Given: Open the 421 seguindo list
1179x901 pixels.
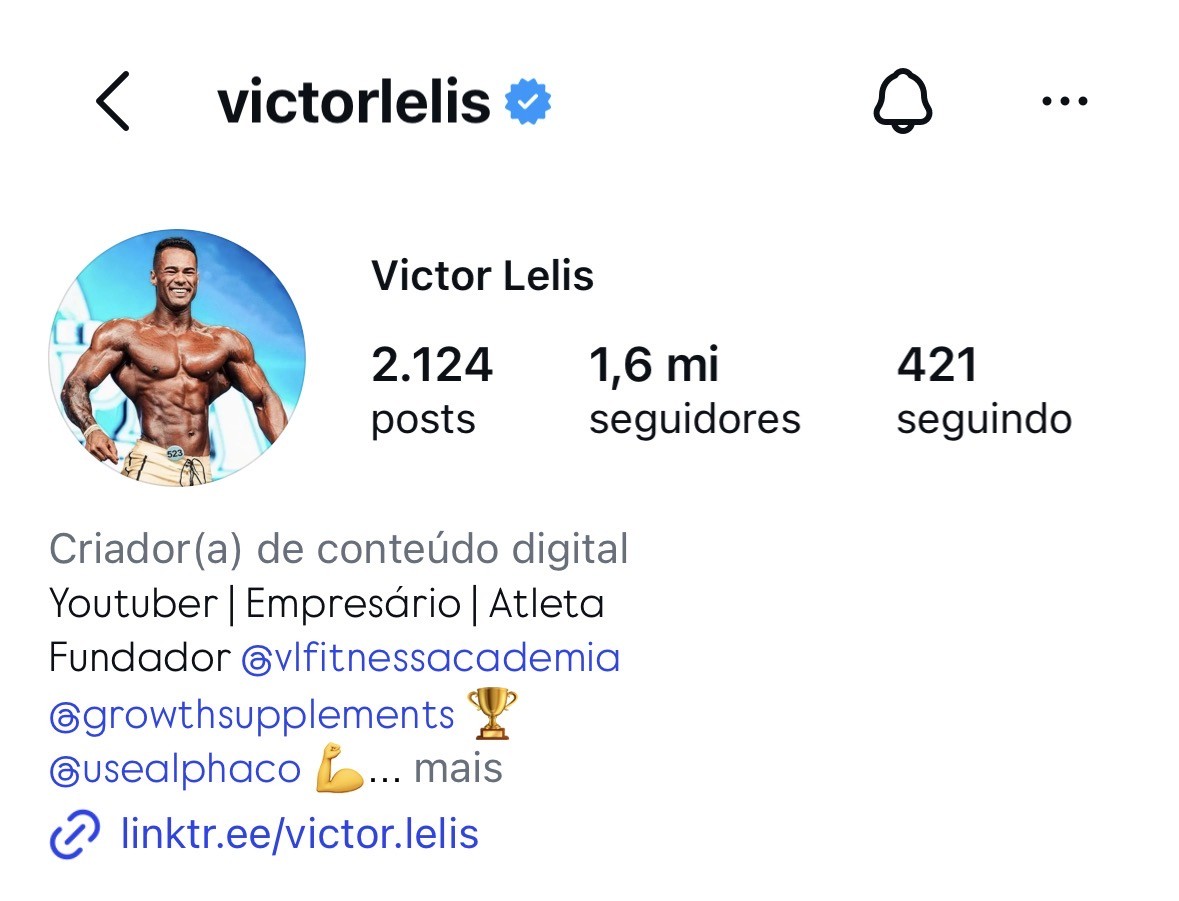Looking at the screenshot, I should coord(984,390).
